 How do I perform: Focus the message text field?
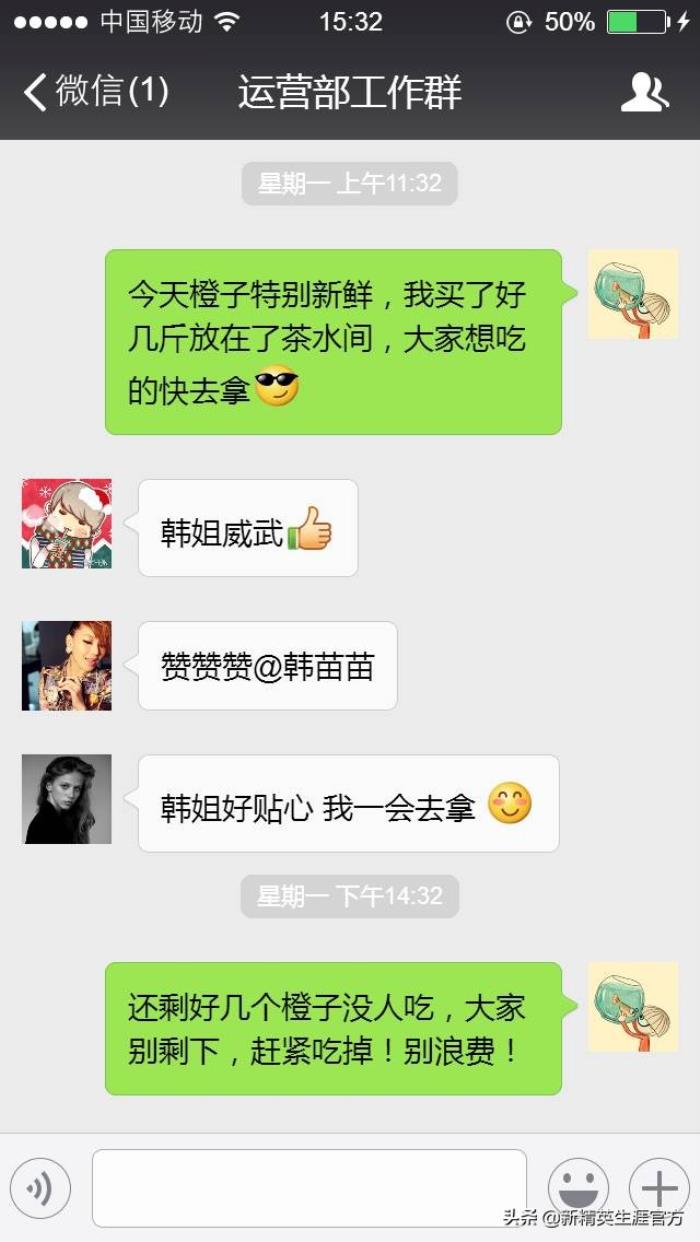[309, 1188]
